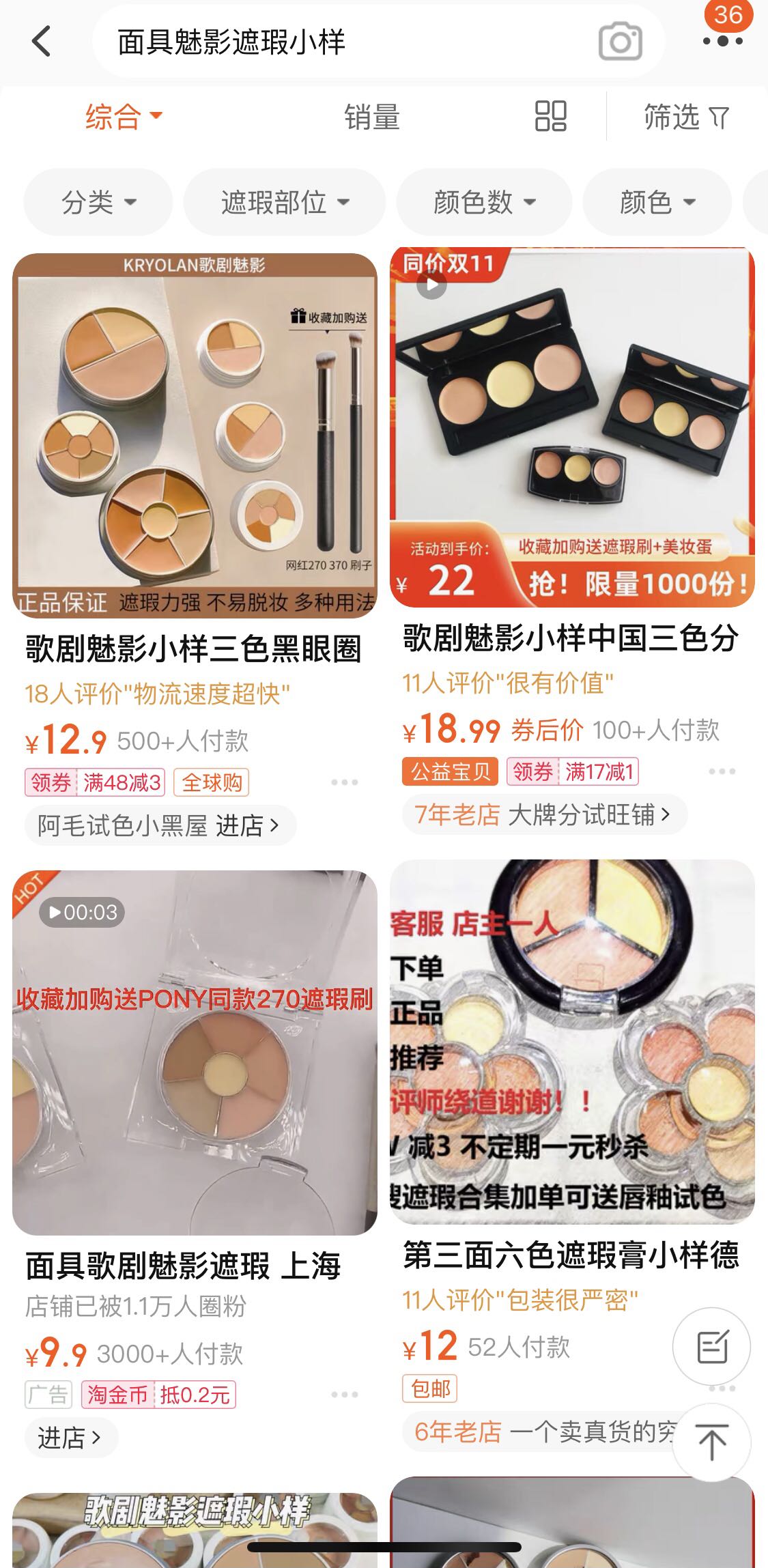Select the 综合 sort tab
This screenshot has height=1568, width=768.
(123, 116)
